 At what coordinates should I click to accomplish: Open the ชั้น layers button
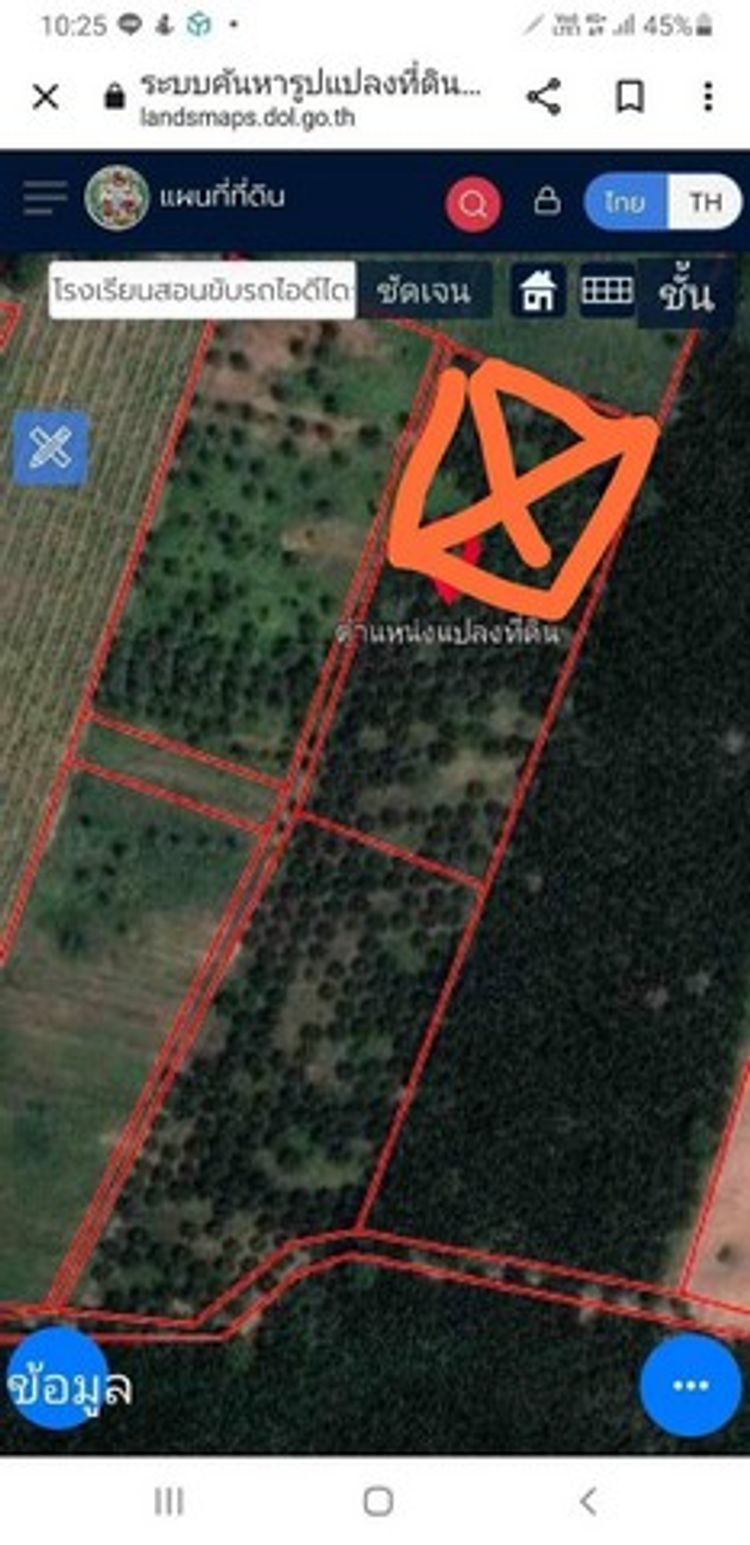(686, 294)
